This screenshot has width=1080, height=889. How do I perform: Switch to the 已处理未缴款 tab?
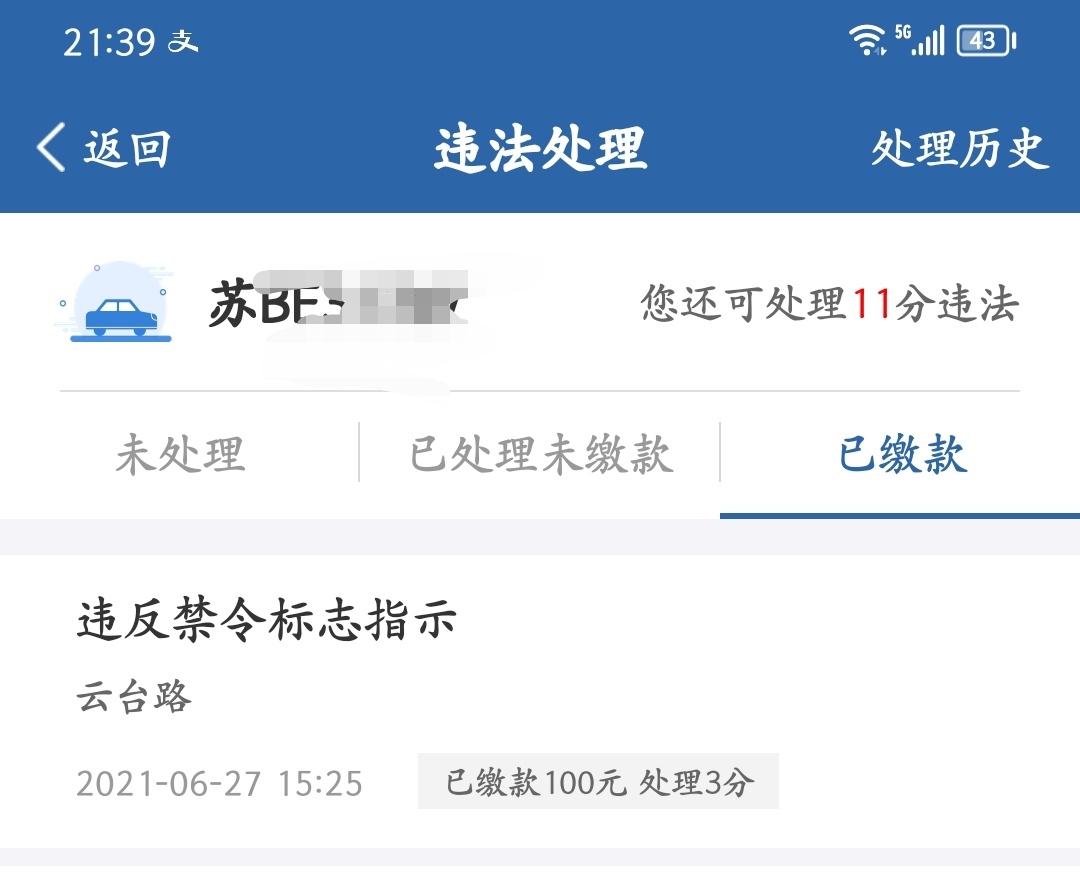click(540, 455)
